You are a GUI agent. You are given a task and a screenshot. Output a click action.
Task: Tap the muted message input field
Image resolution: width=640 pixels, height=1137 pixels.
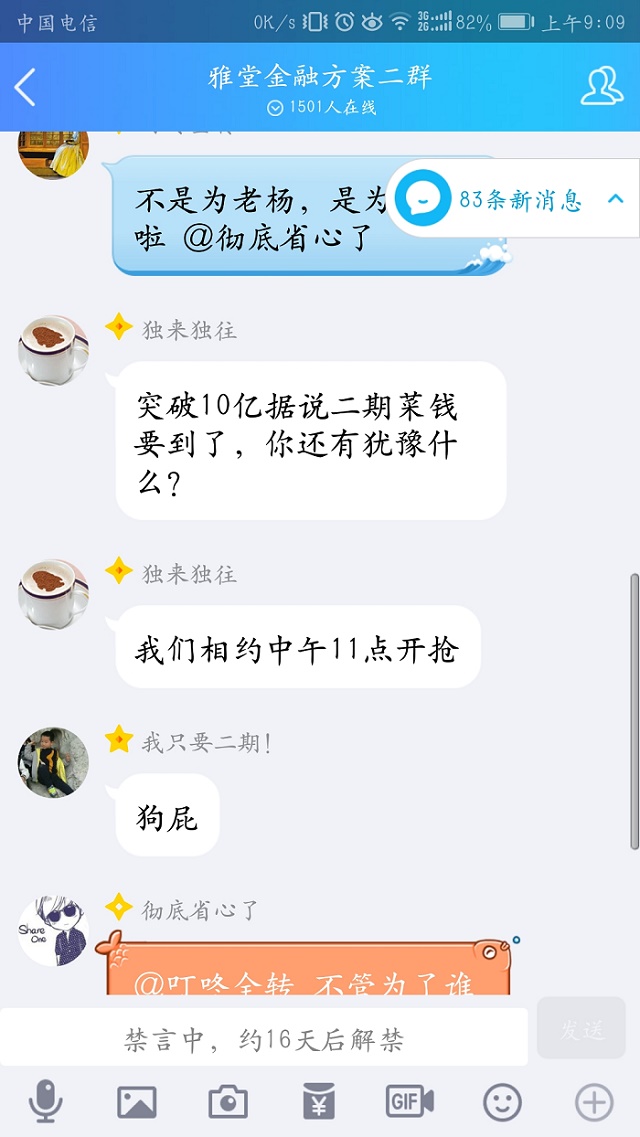(264, 1040)
